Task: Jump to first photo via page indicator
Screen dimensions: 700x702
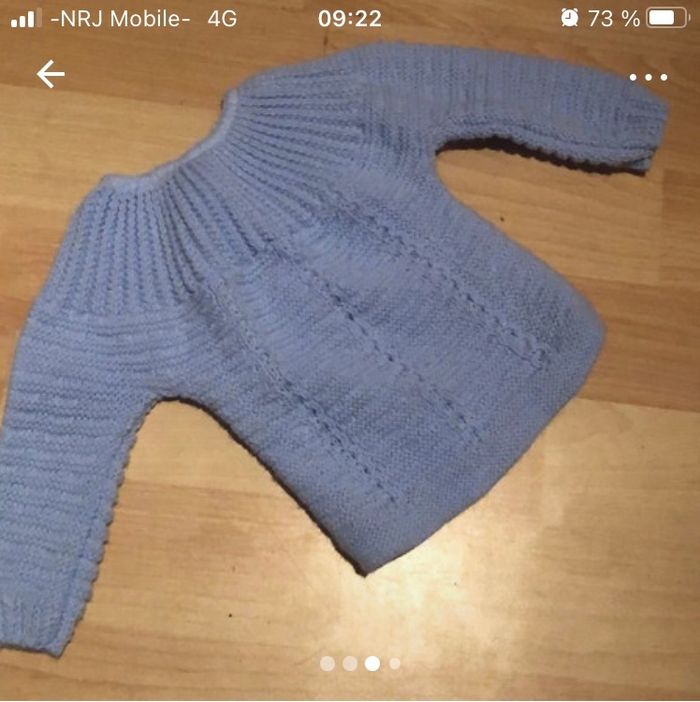Action: click(327, 663)
